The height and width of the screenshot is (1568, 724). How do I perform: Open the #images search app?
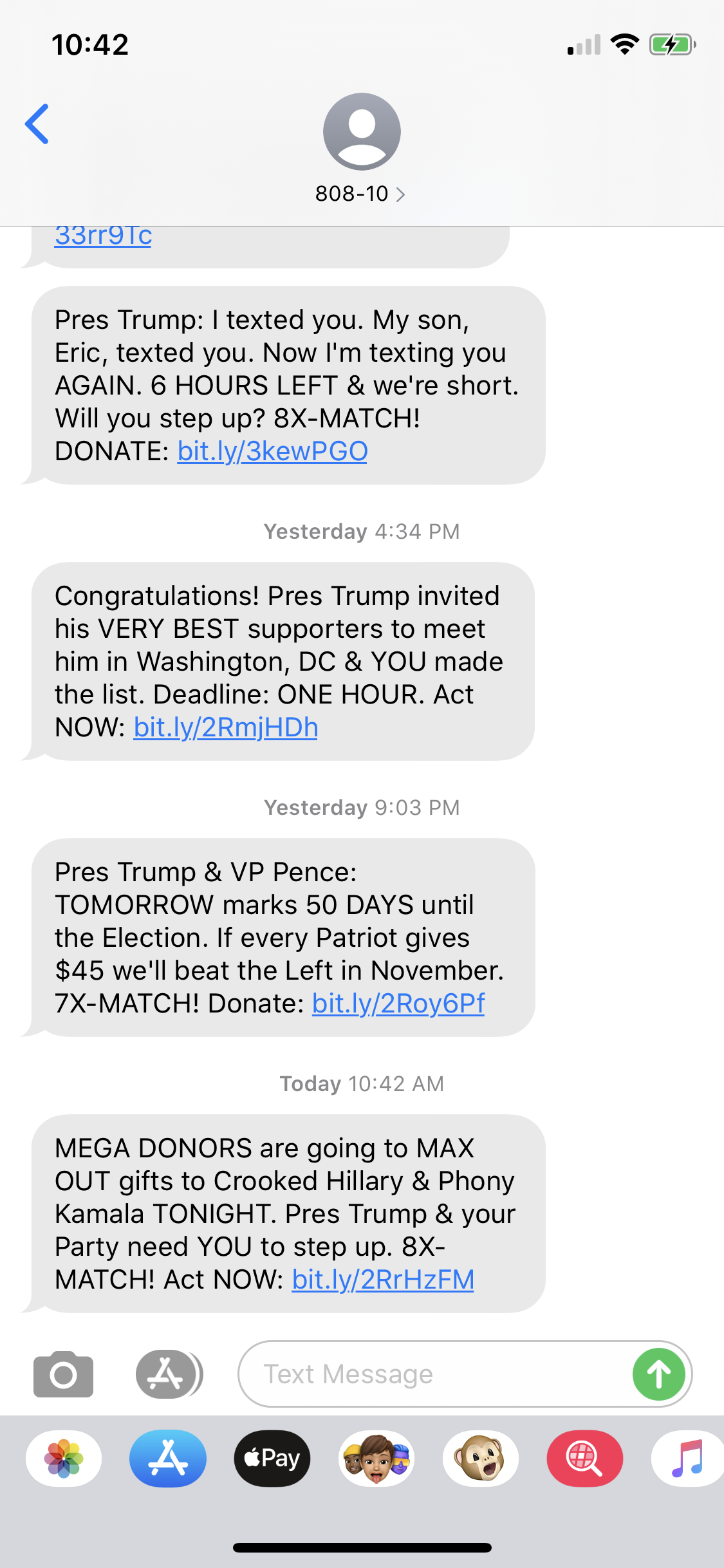[585, 1459]
